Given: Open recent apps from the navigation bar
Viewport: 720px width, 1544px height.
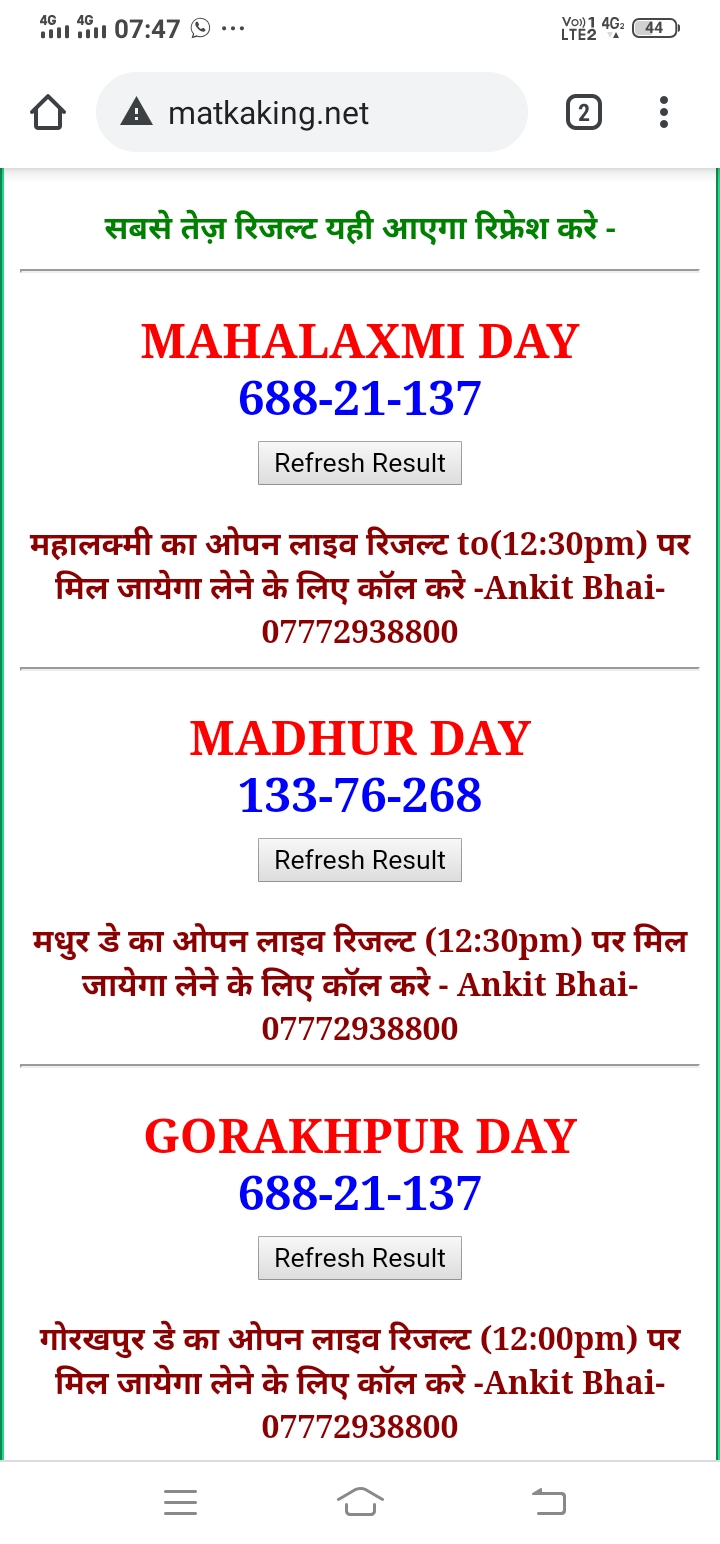Looking at the screenshot, I should [x=180, y=1501].
